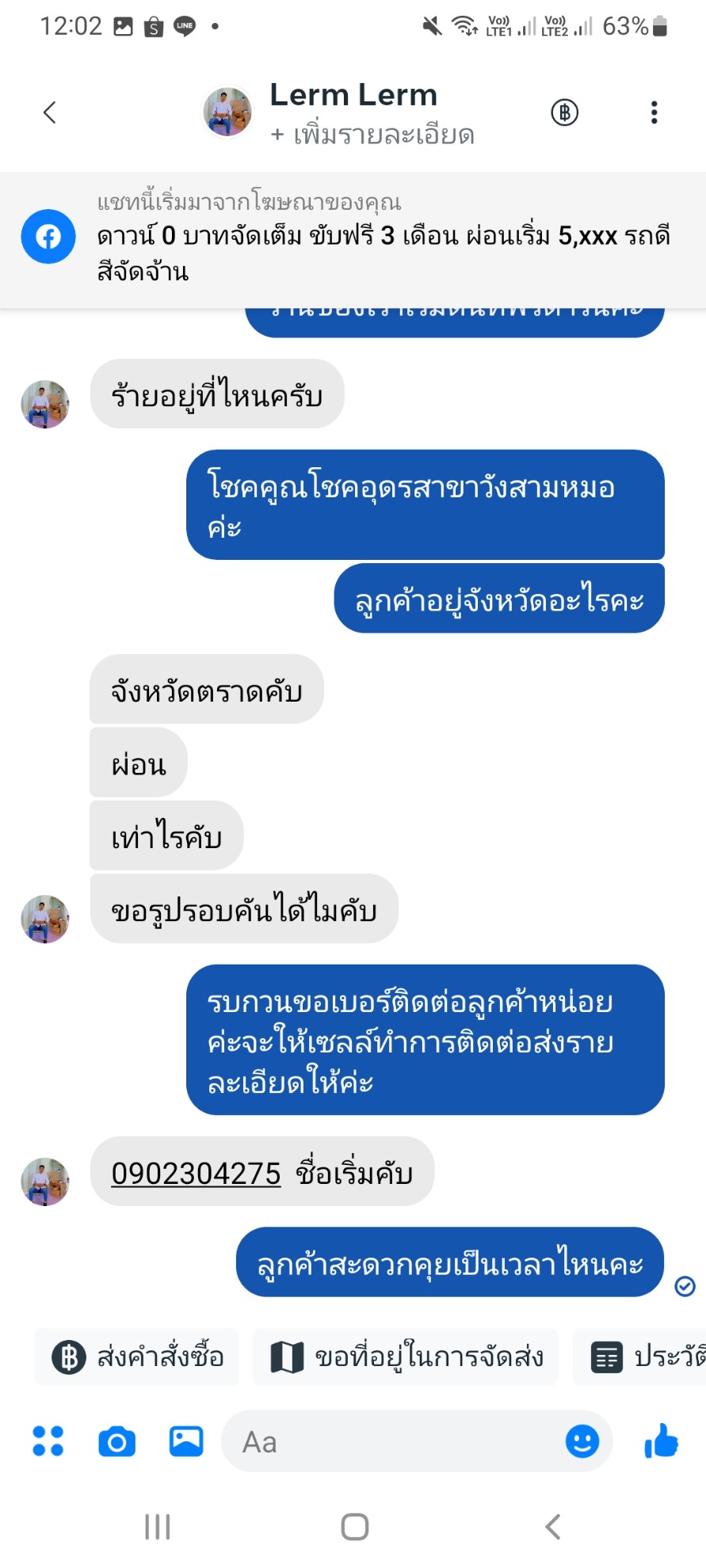Tap the system home button
This screenshot has height=1568, width=706.
pyautogui.click(x=354, y=1526)
